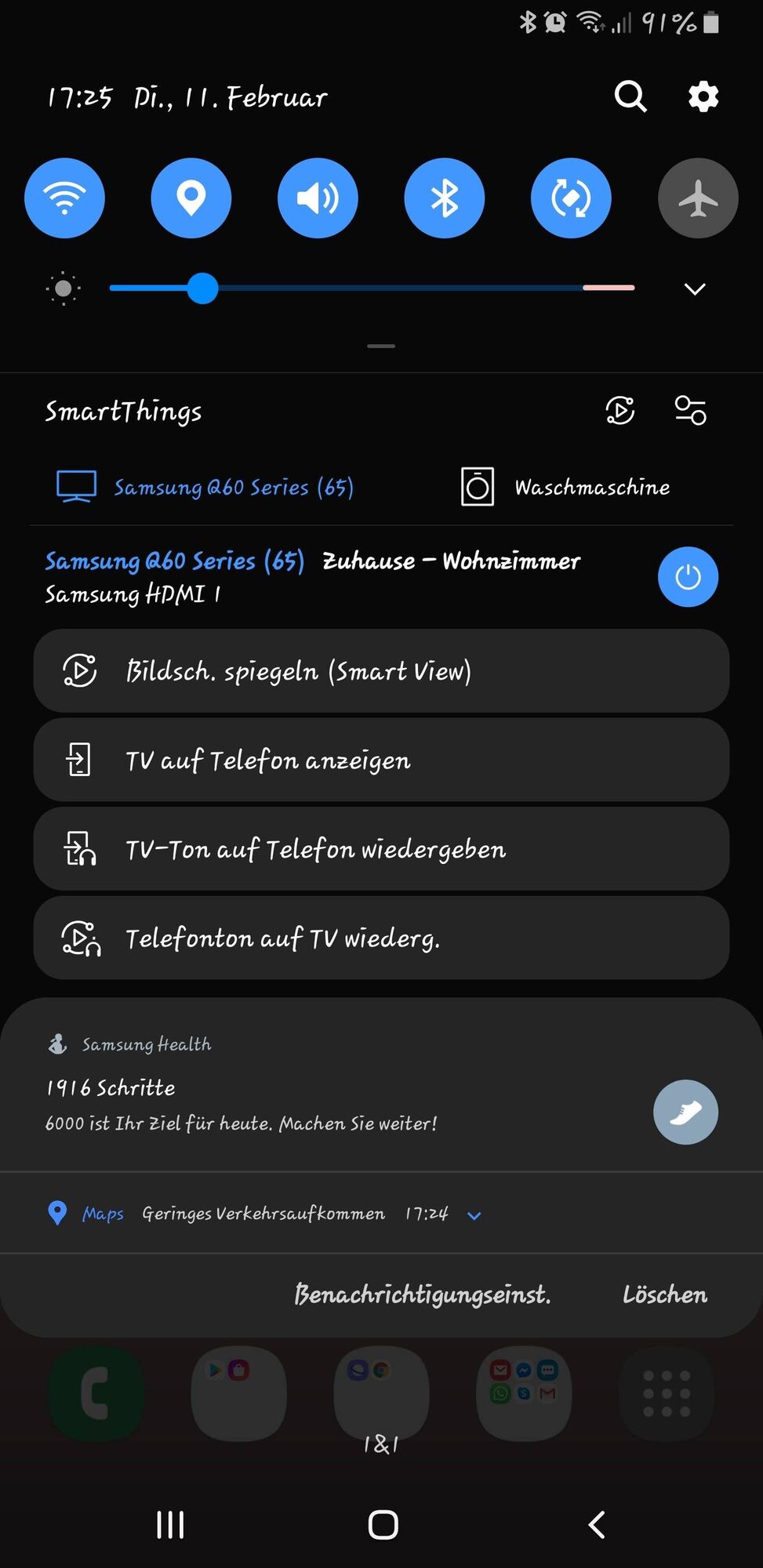Viewport: 763px width, 1568px height.
Task: Open the settings gear
Action: click(703, 97)
